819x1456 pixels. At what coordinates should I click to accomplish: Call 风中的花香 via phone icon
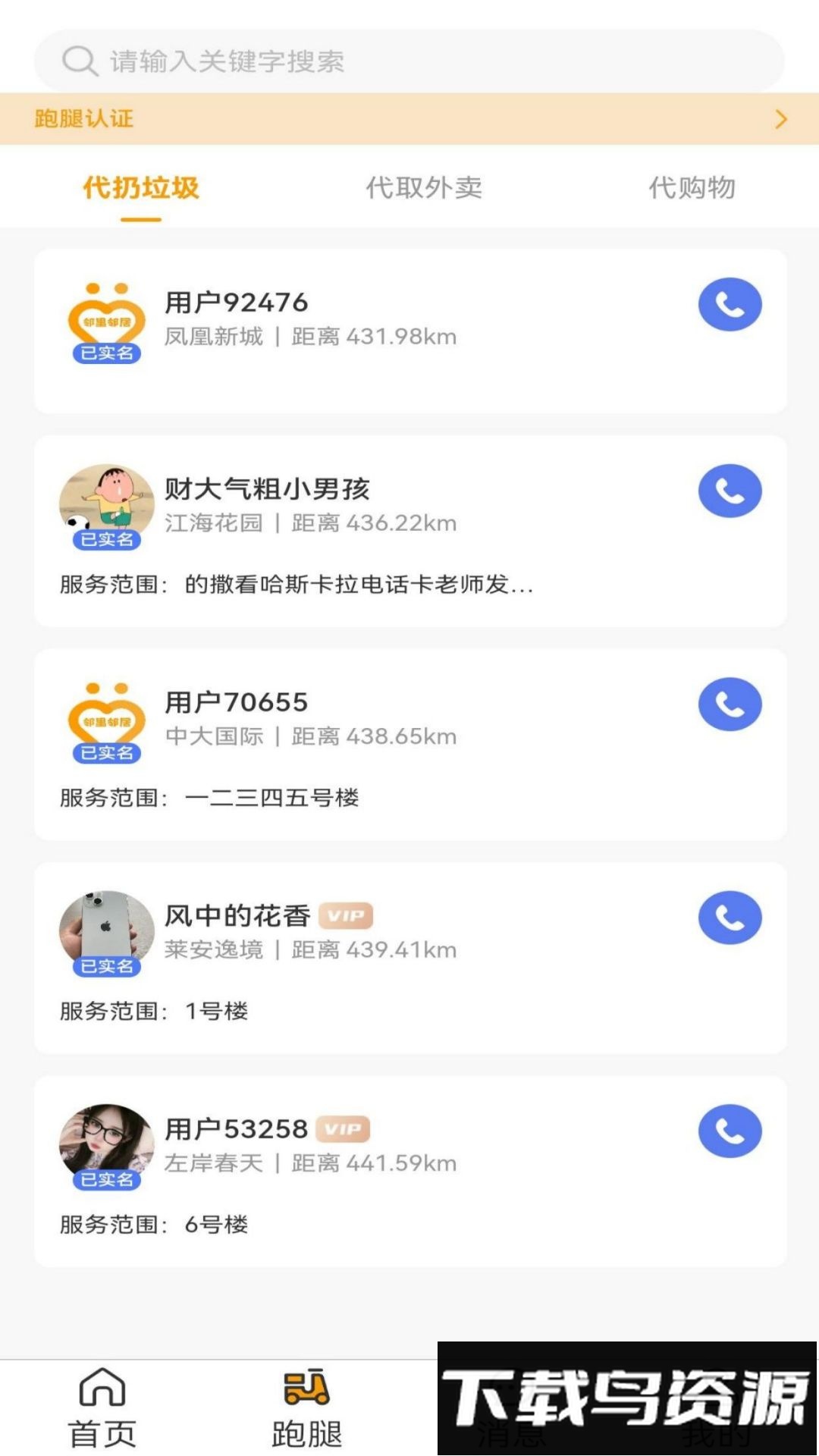(x=730, y=918)
